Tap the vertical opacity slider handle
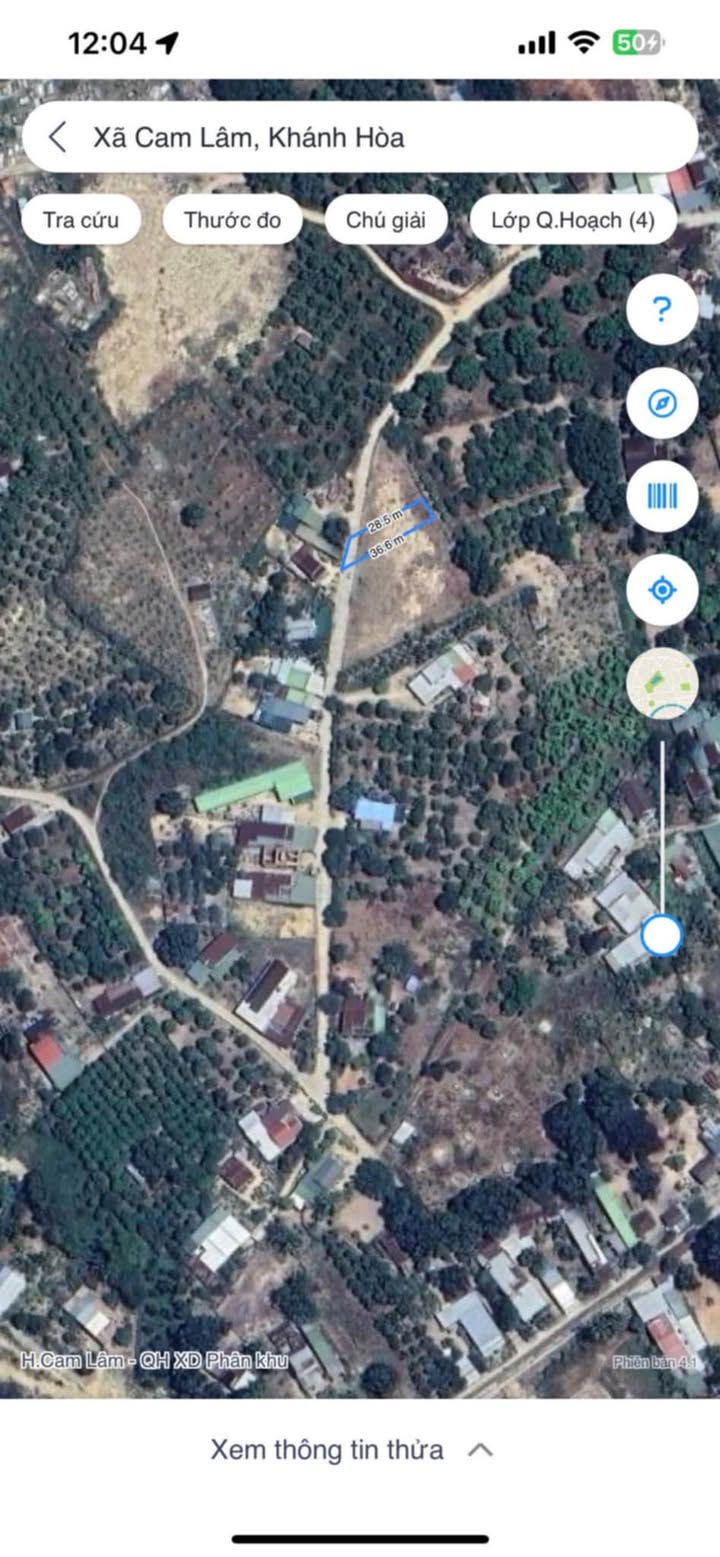The width and height of the screenshot is (720, 1557). pyautogui.click(x=661, y=936)
